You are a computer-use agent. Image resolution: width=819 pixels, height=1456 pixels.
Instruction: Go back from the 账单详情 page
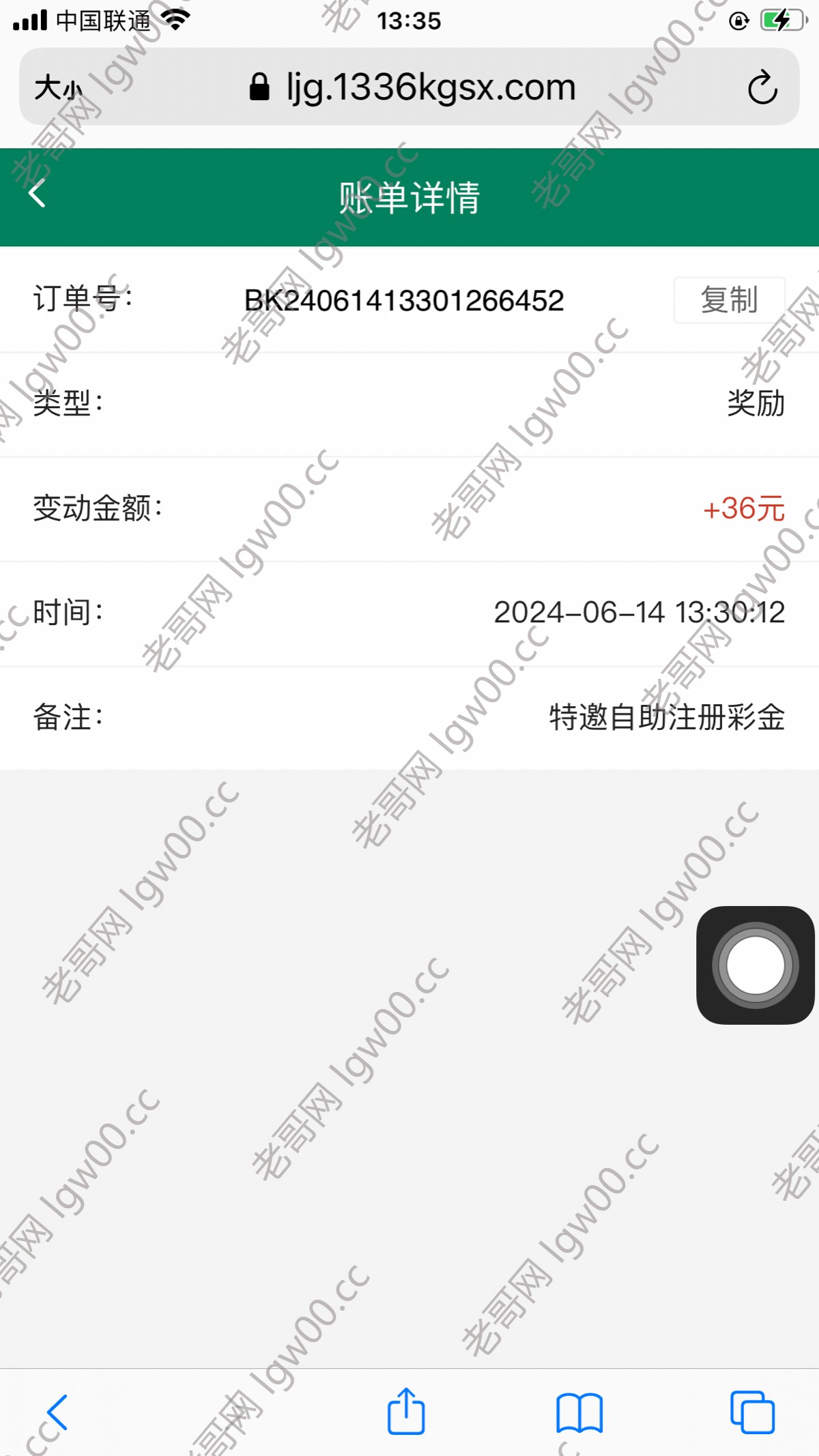[x=37, y=193]
